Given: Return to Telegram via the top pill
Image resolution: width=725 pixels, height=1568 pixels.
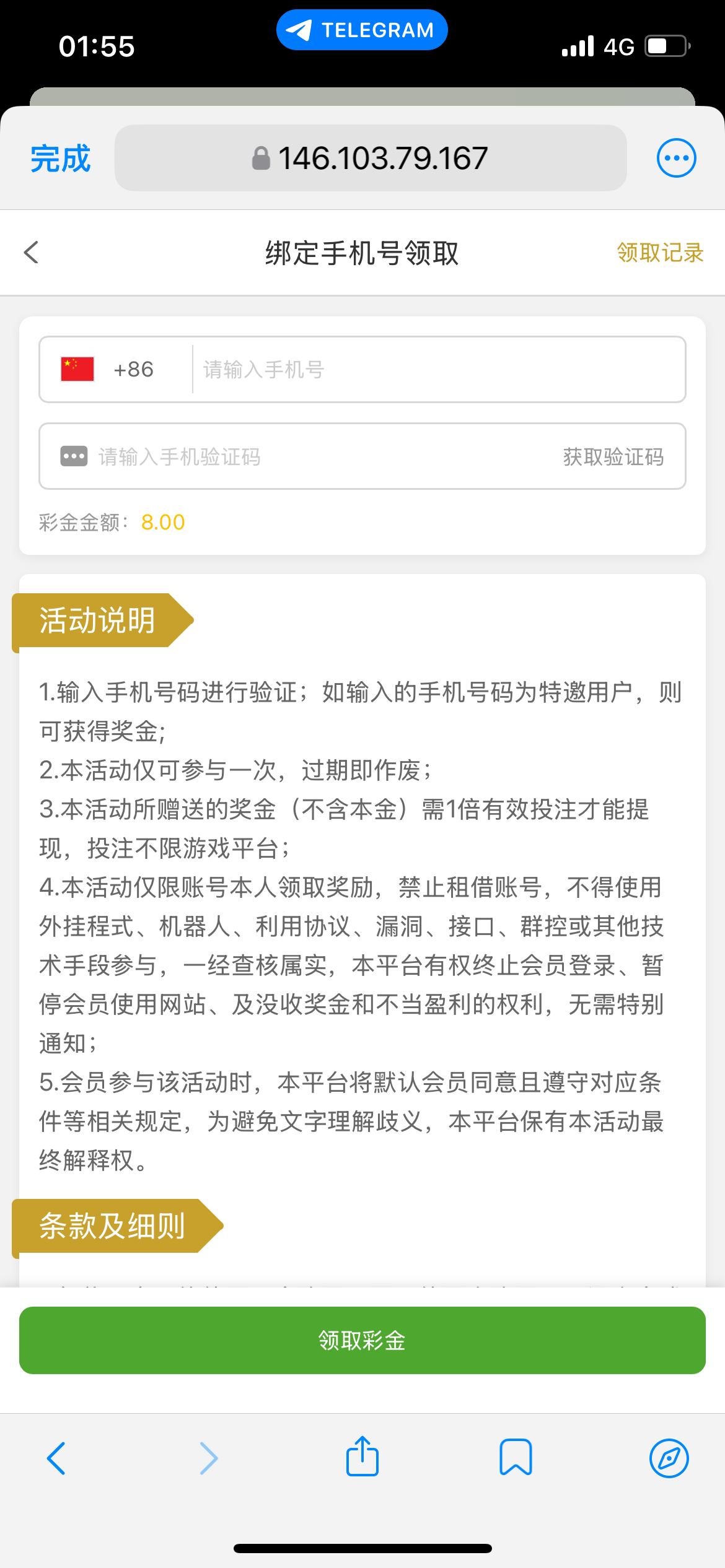Looking at the screenshot, I should coord(362,30).
